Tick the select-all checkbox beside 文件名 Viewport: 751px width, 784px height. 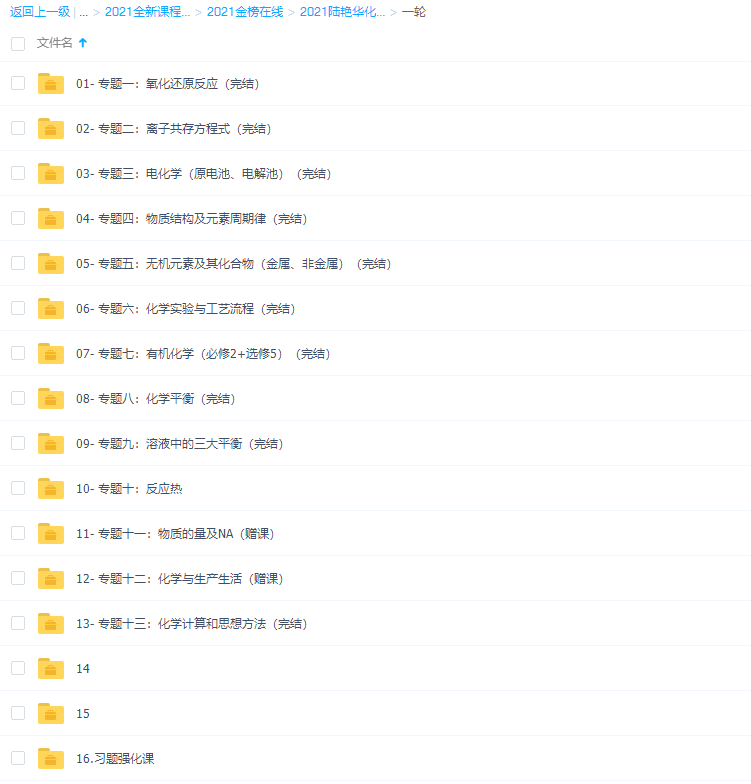click(18, 43)
